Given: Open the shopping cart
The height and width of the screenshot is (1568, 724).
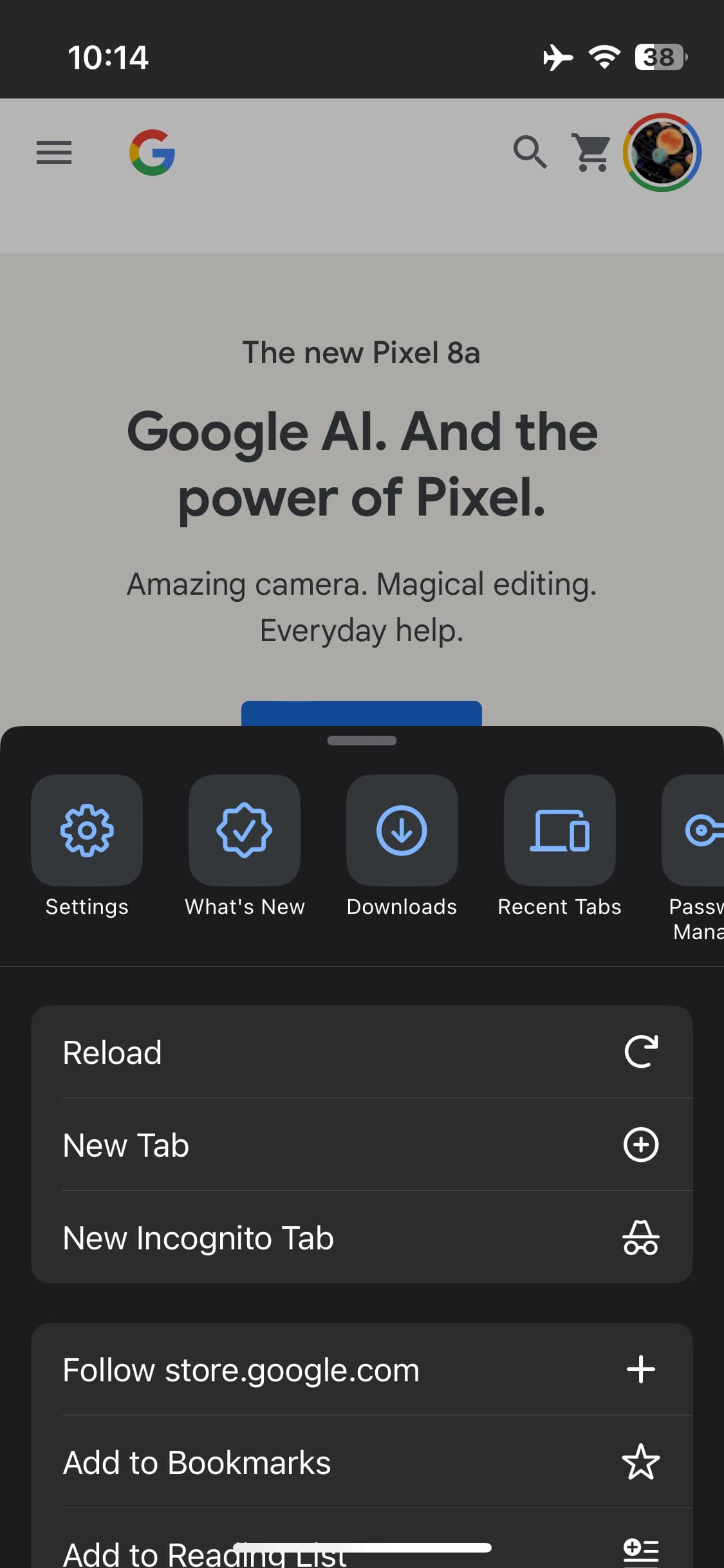Looking at the screenshot, I should click(x=591, y=153).
